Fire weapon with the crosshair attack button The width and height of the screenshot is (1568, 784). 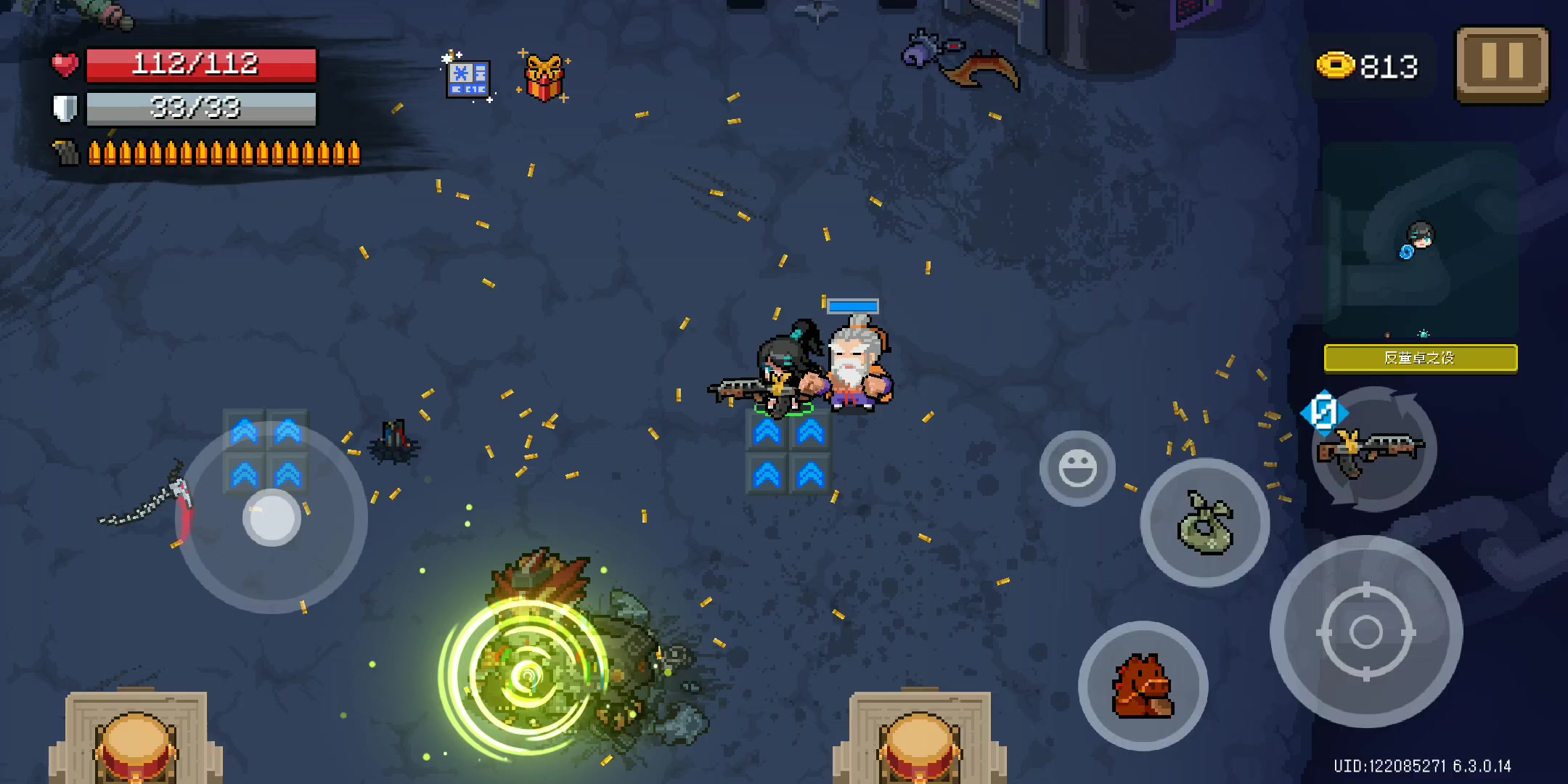point(1365,632)
